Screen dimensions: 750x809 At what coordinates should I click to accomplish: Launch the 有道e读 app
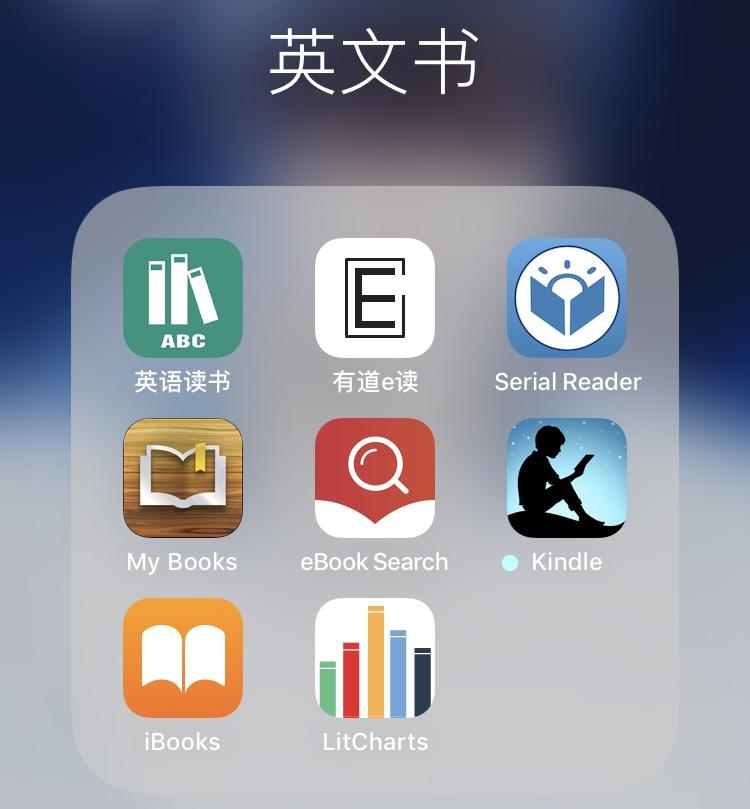[375, 298]
